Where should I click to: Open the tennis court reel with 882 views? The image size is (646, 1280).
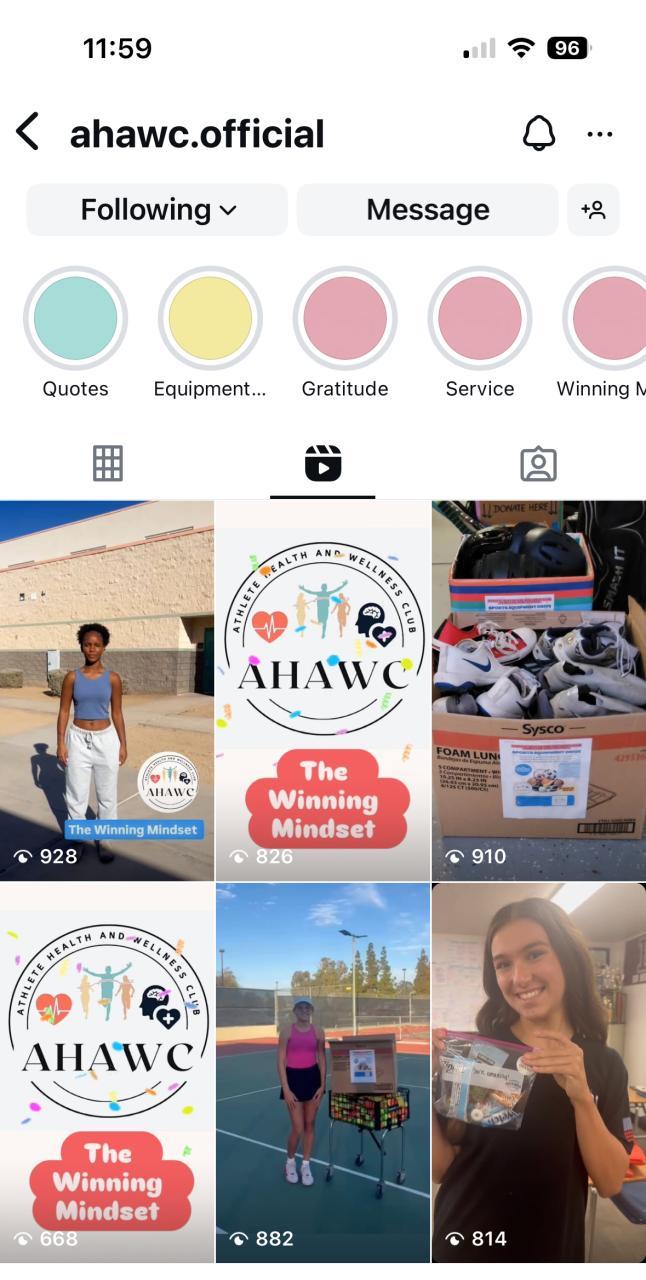(x=323, y=1072)
